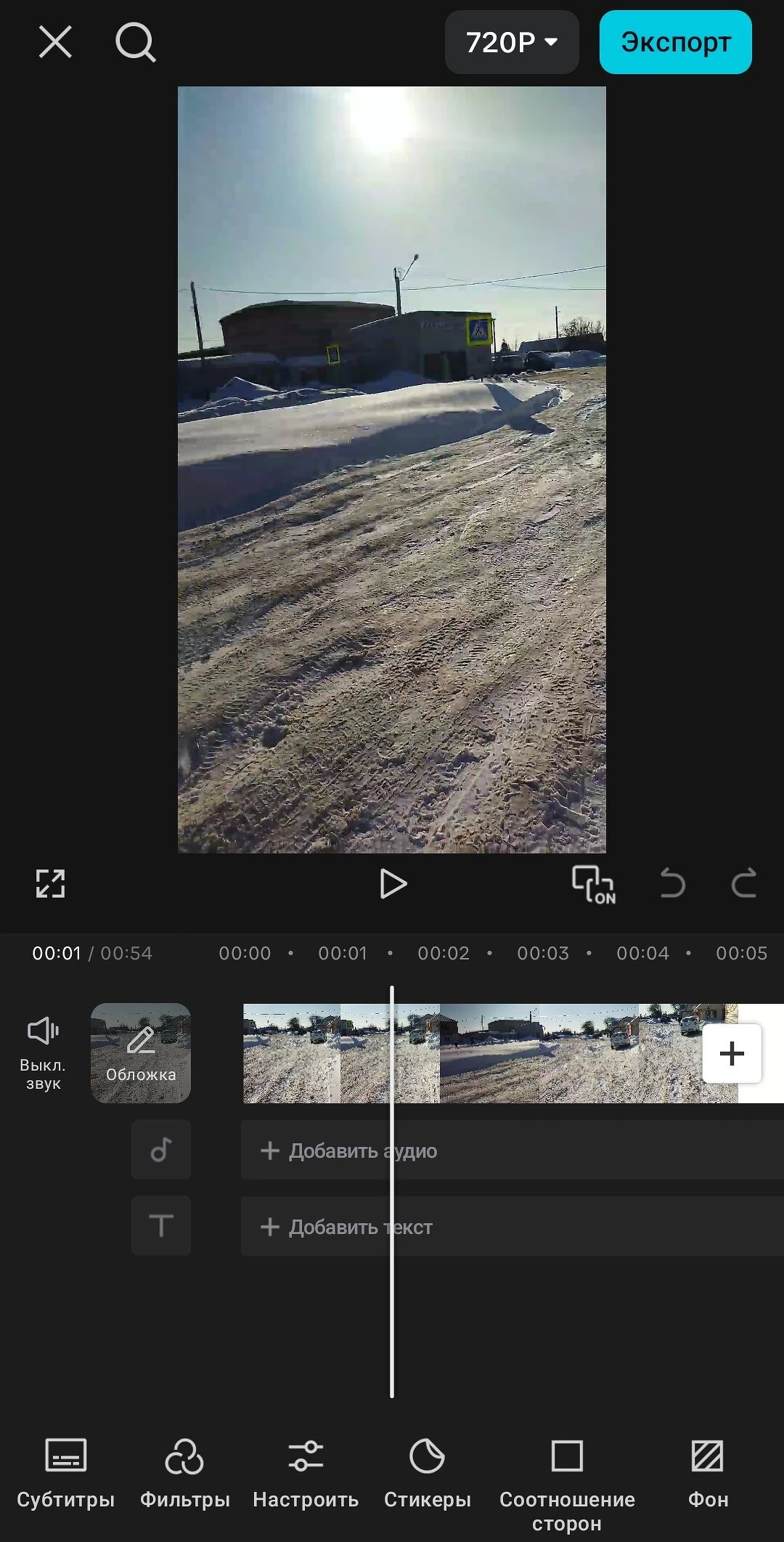Tap the Экспорт button
784x1542 pixels.
(x=675, y=42)
